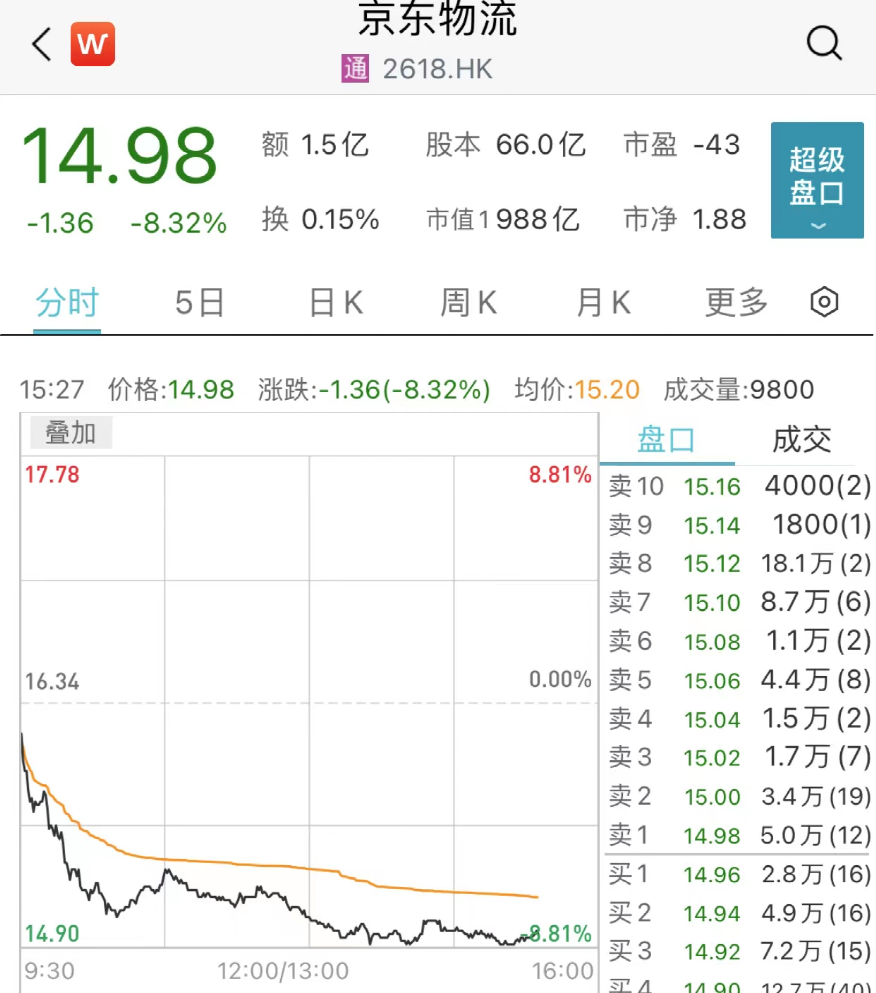Show the 月K chart
Image resolution: width=876 pixels, height=993 pixels.
pyautogui.click(x=603, y=303)
